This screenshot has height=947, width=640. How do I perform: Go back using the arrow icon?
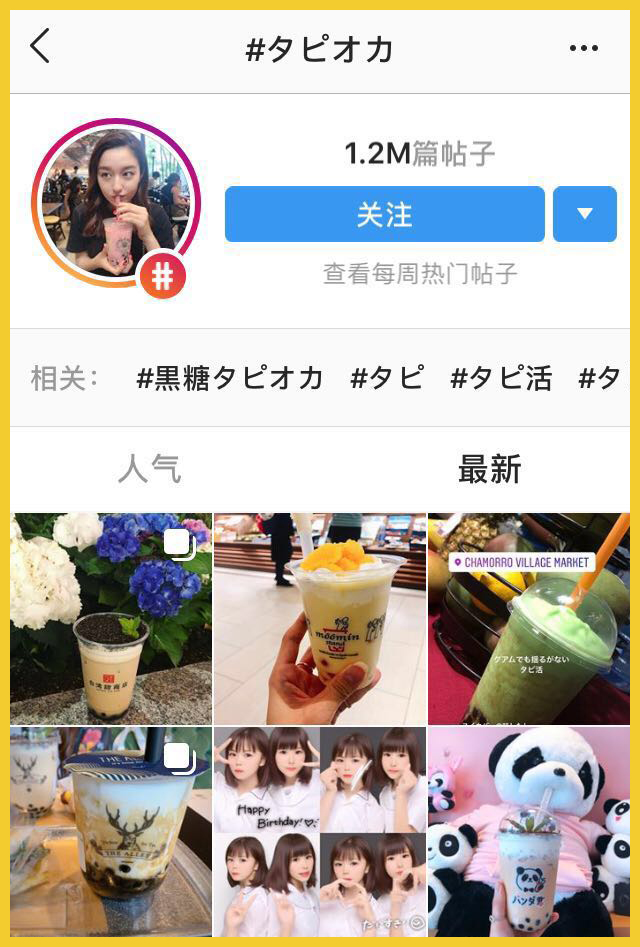tap(40, 47)
